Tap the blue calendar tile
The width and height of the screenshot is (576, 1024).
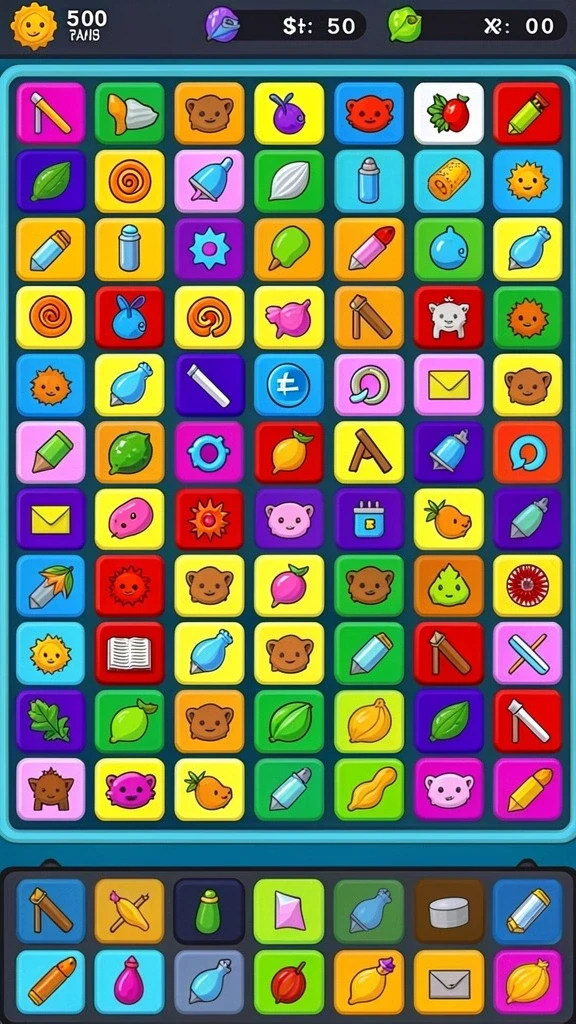click(369, 519)
